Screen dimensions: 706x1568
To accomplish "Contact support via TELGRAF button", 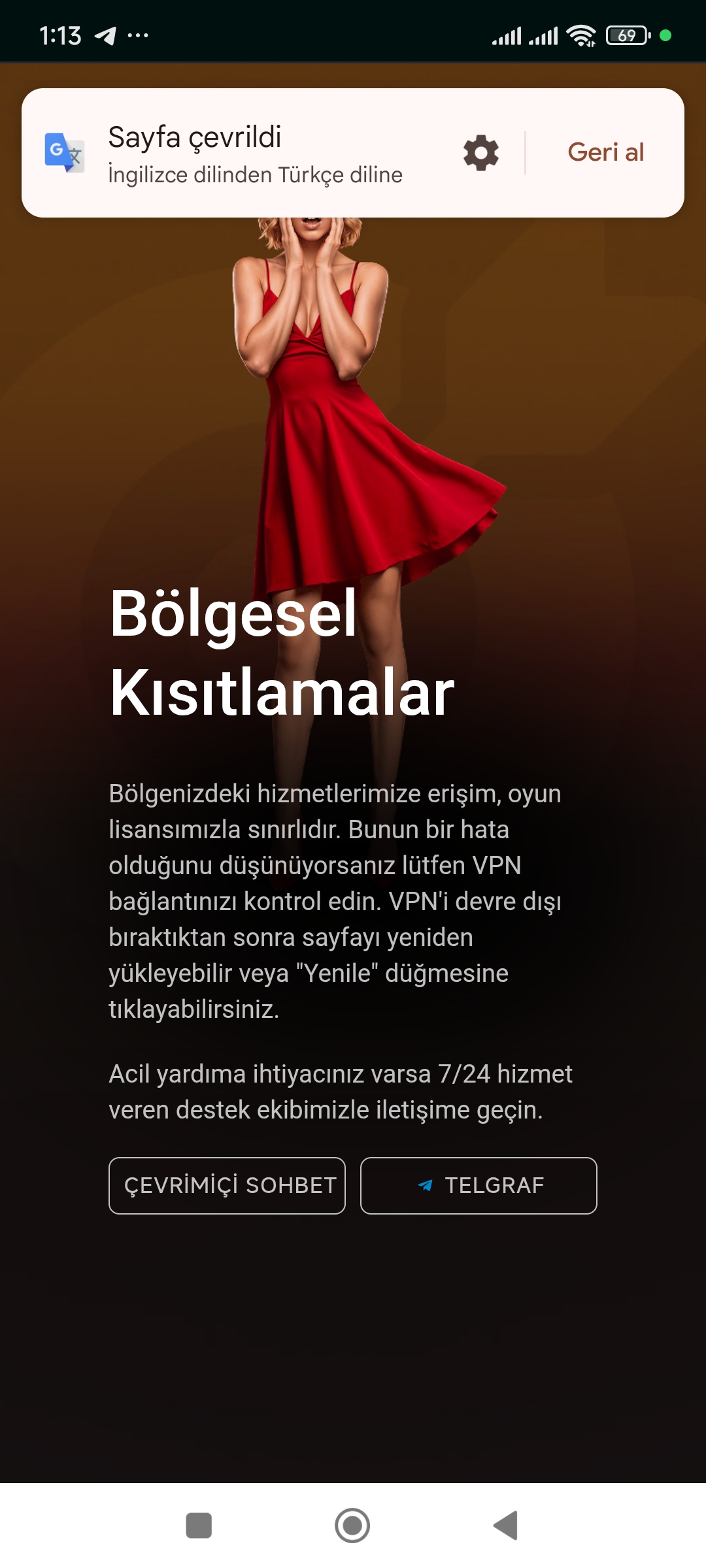I will tap(479, 1185).
